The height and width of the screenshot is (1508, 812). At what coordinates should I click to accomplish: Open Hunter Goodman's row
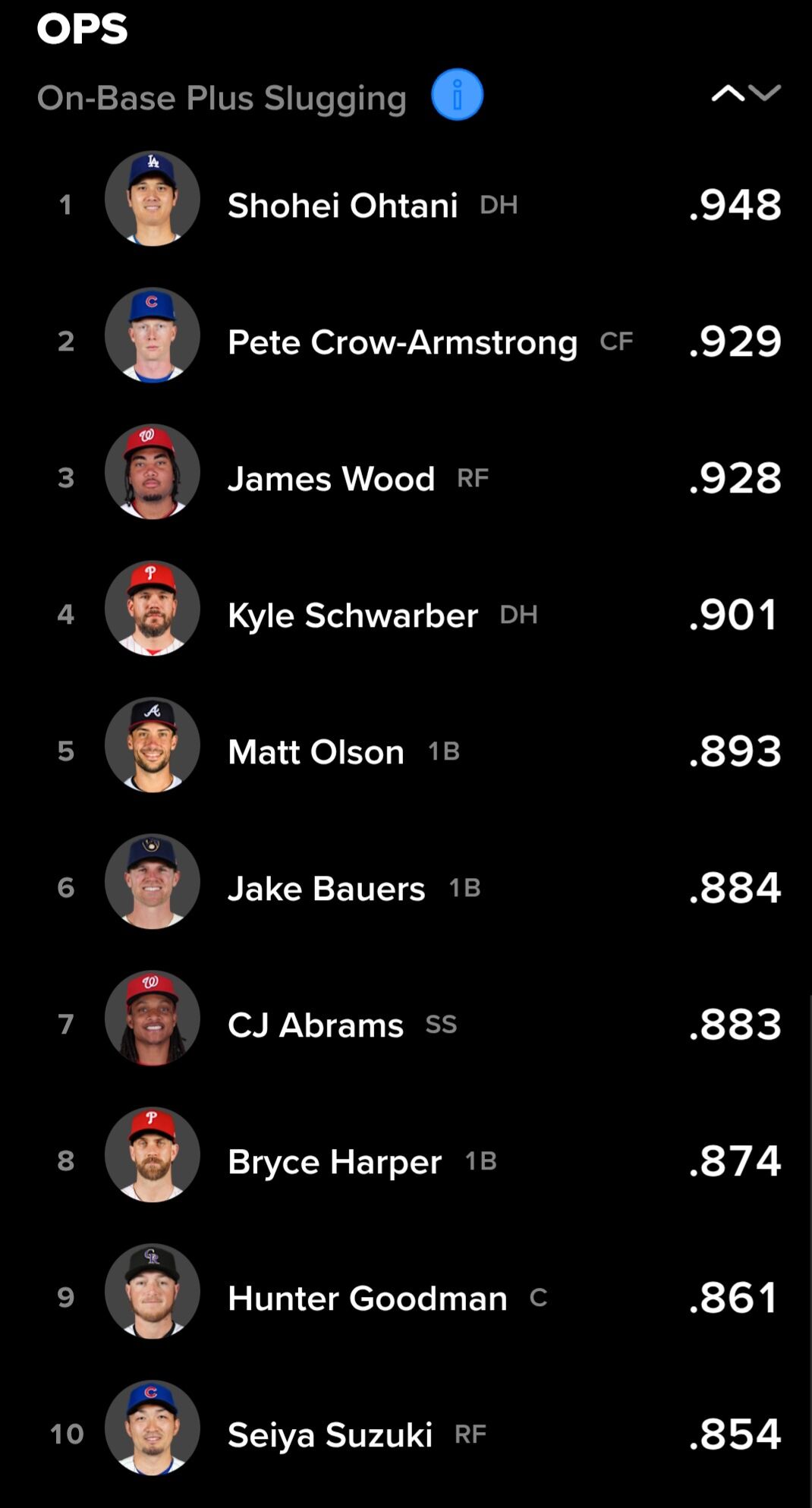(x=406, y=1298)
